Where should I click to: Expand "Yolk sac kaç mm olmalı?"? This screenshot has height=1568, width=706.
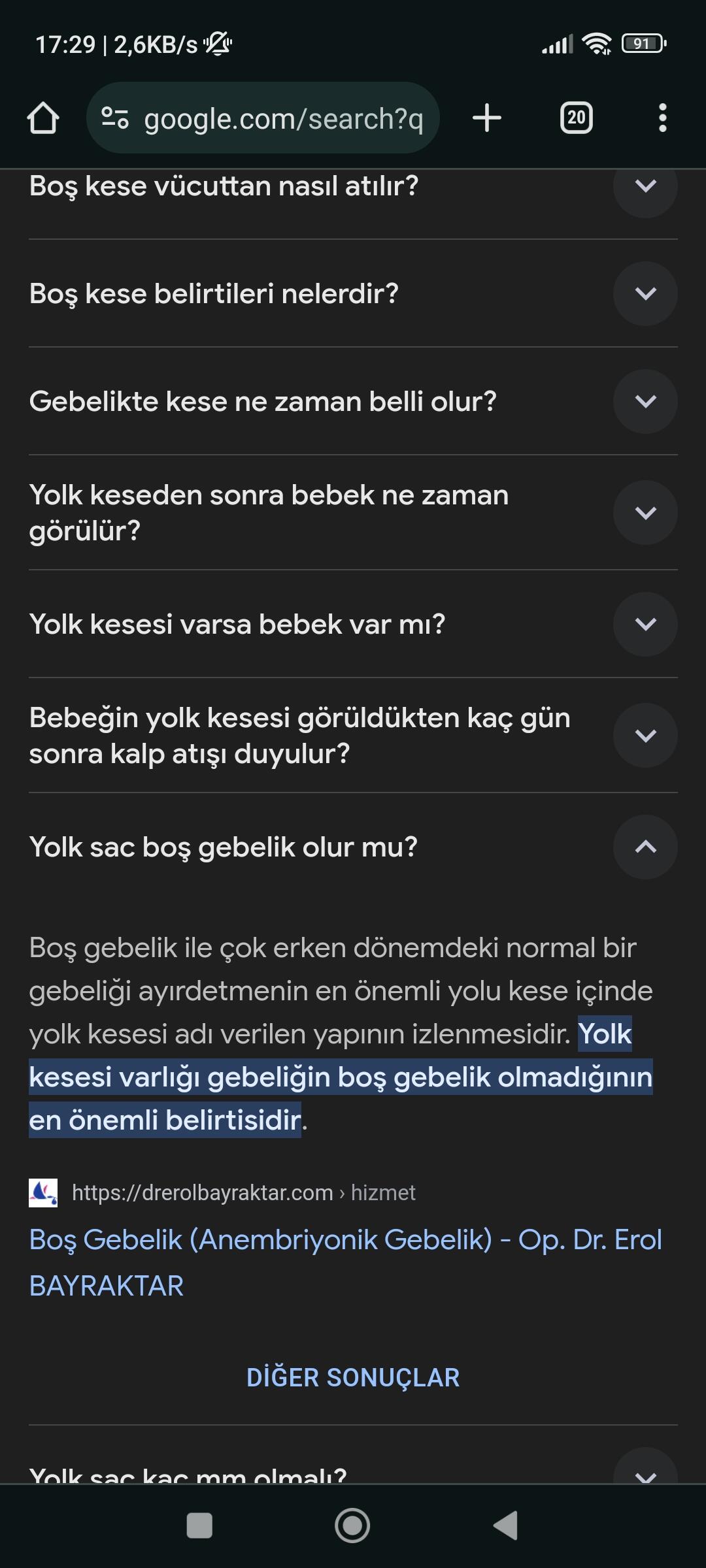click(x=353, y=1470)
